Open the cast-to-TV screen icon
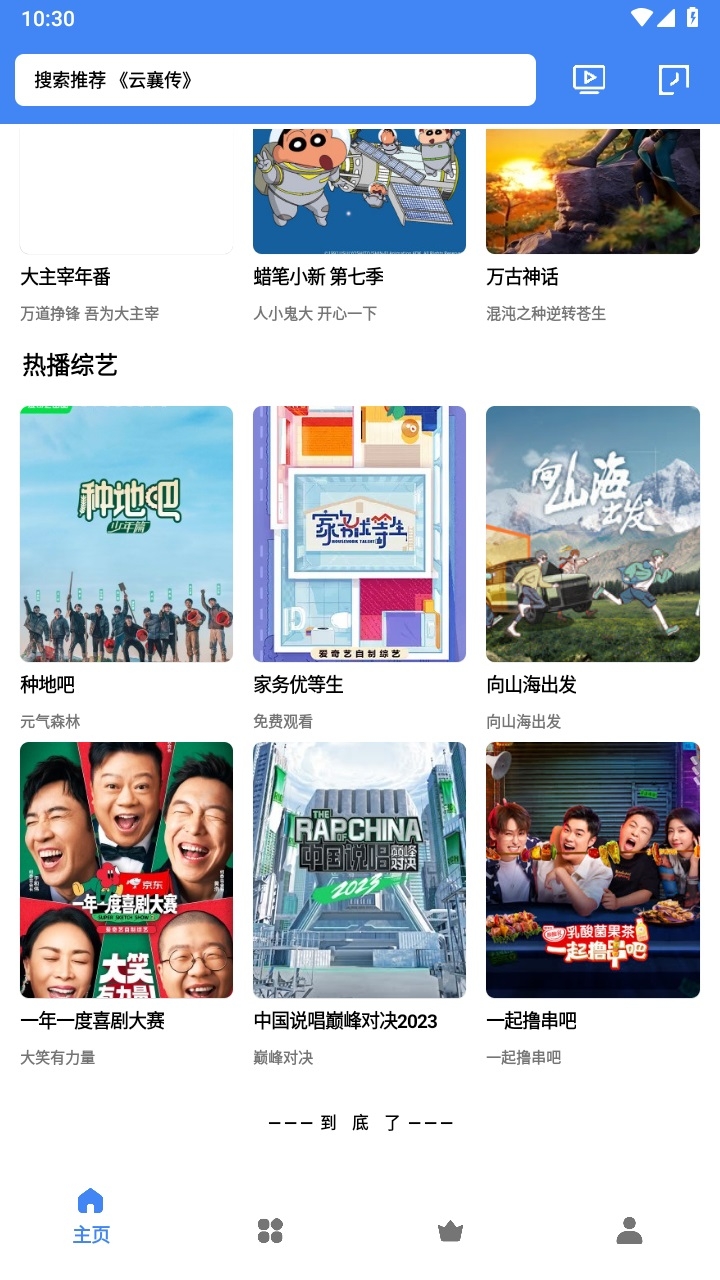 pyautogui.click(x=588, y=79)
